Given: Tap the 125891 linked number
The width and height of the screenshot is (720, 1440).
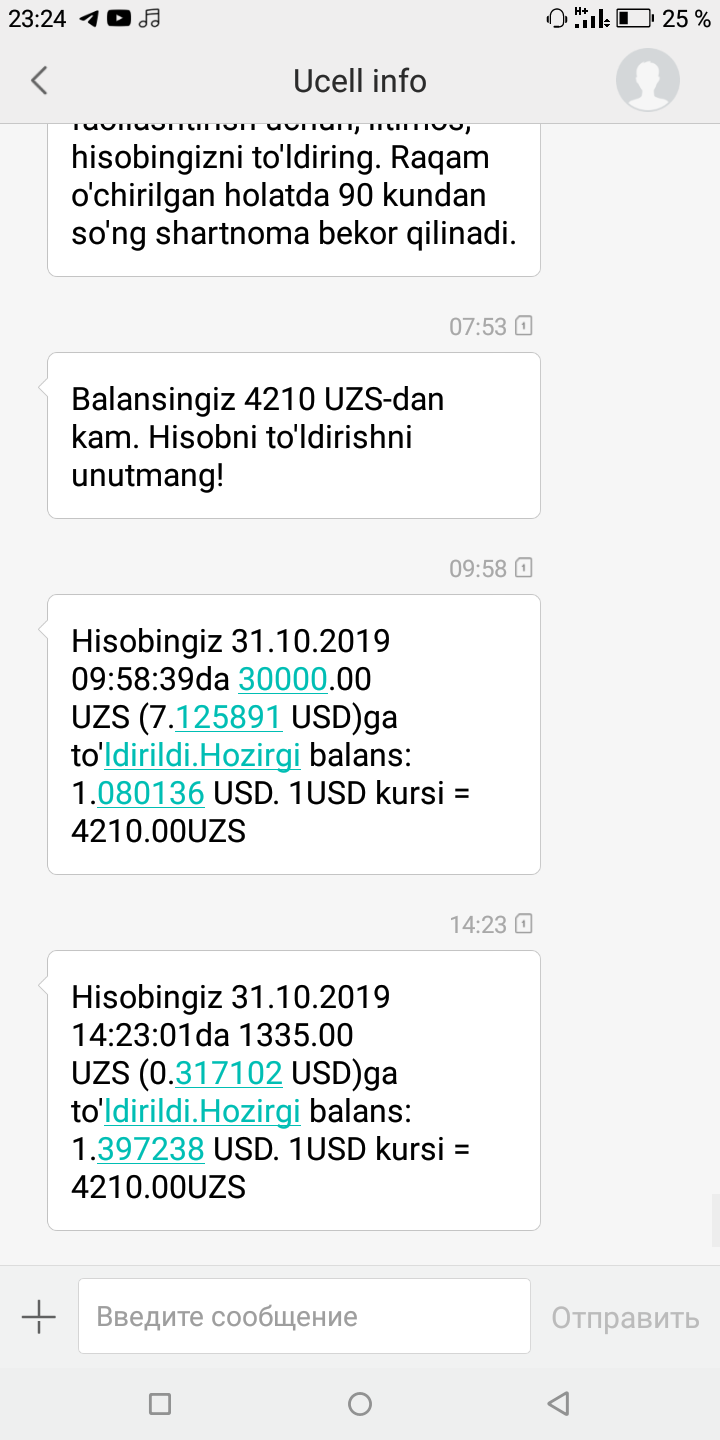Looking at the screenshot, I should pos(228,717).
